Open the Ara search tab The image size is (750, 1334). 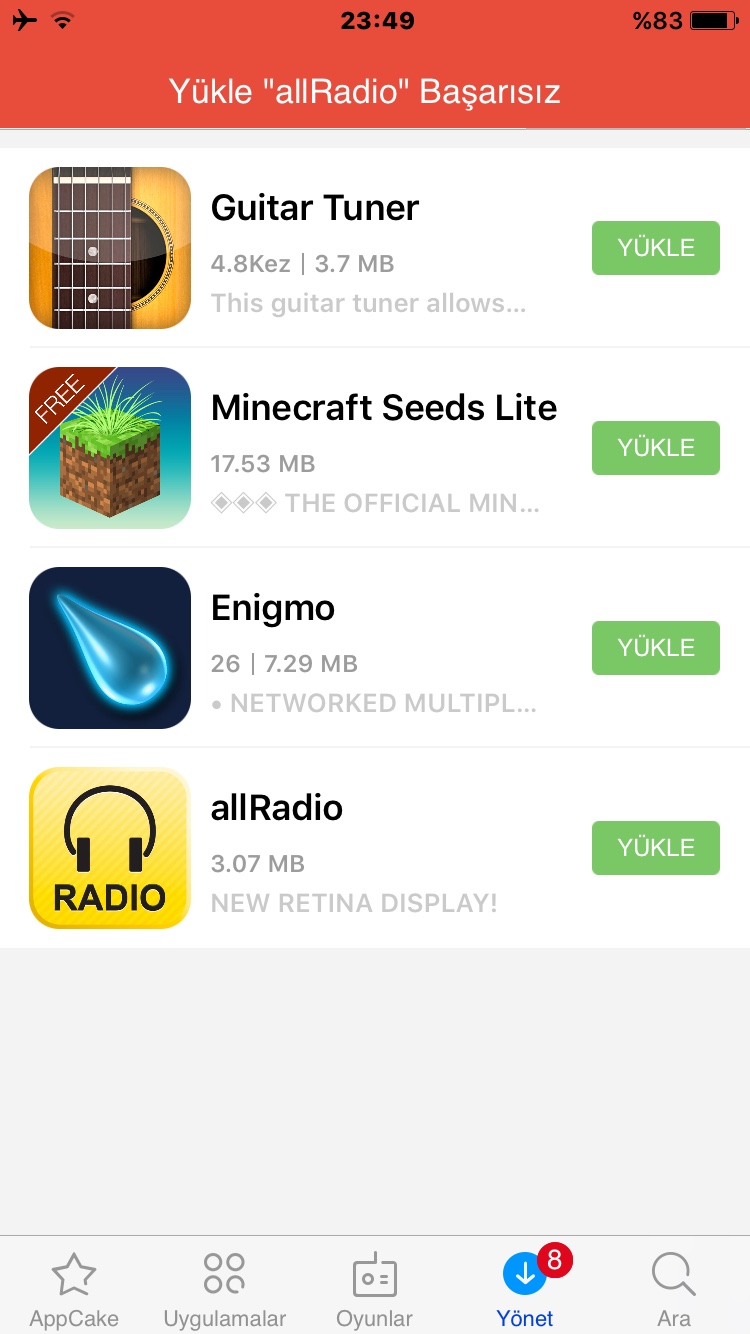click(673, 1289)
